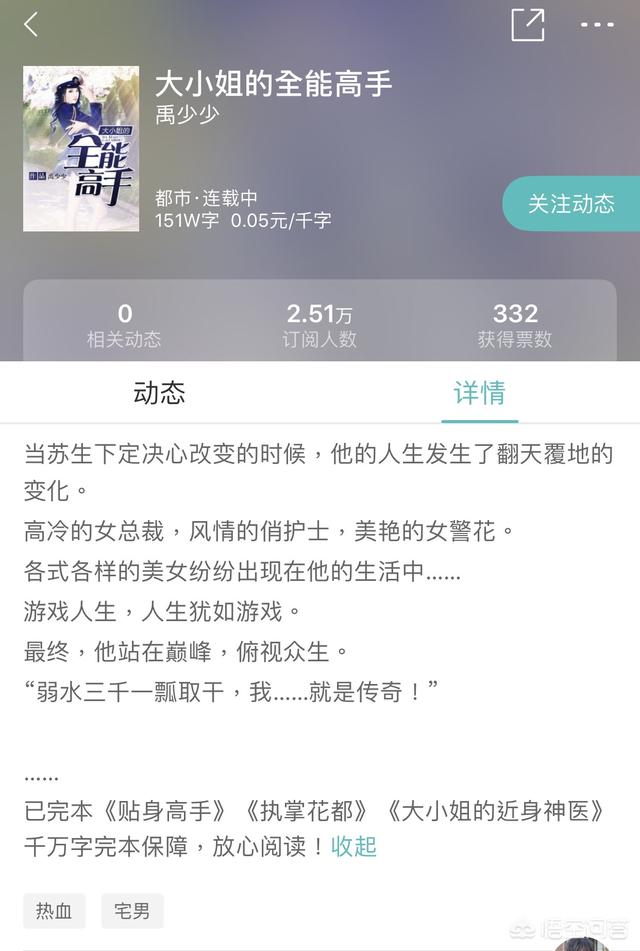The width and height of the screenshot is (640, 951).
Task: Switch to the 动态 tab
Action: point(159,392)
